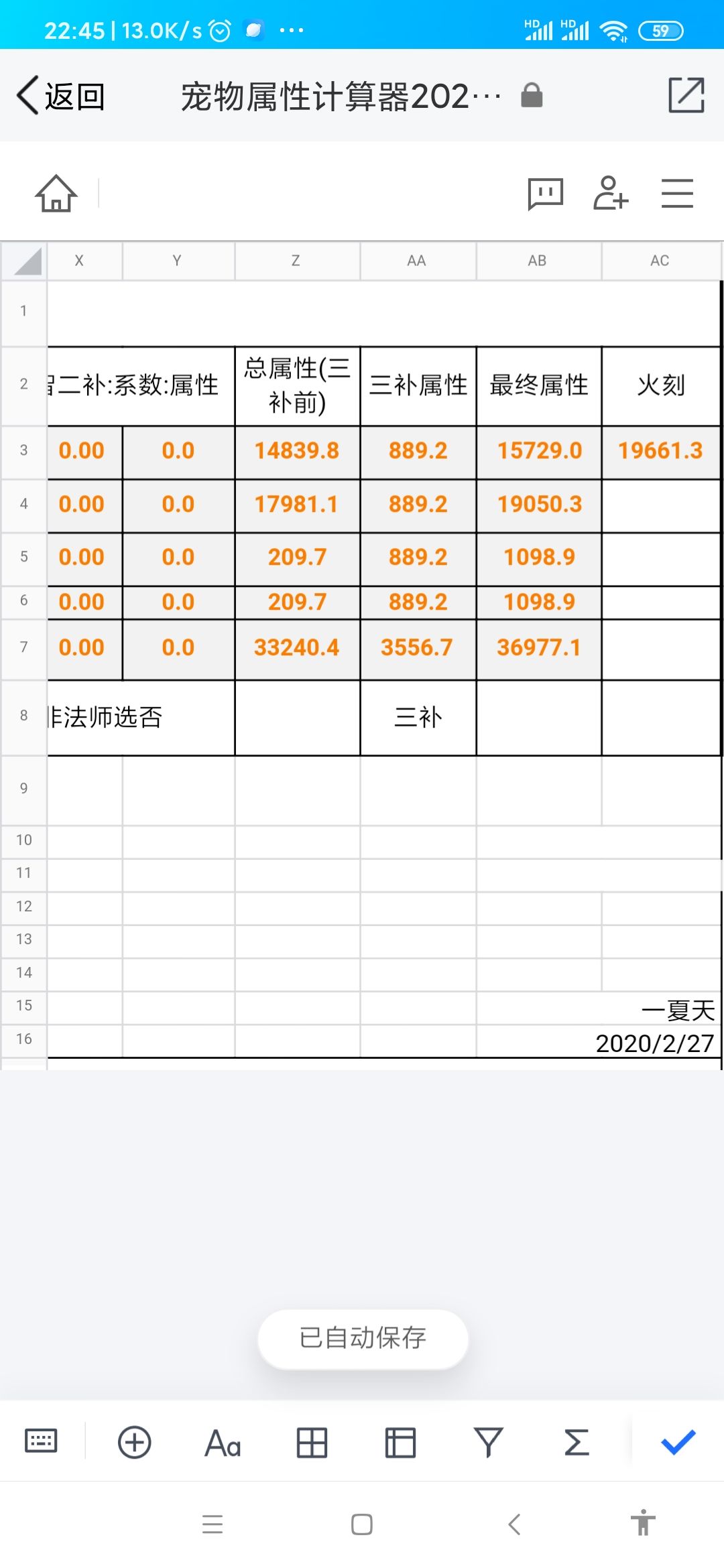Tap the system back button
Image resolution: width=724 pixels, height=1568 pixels.
(515, 1524)
